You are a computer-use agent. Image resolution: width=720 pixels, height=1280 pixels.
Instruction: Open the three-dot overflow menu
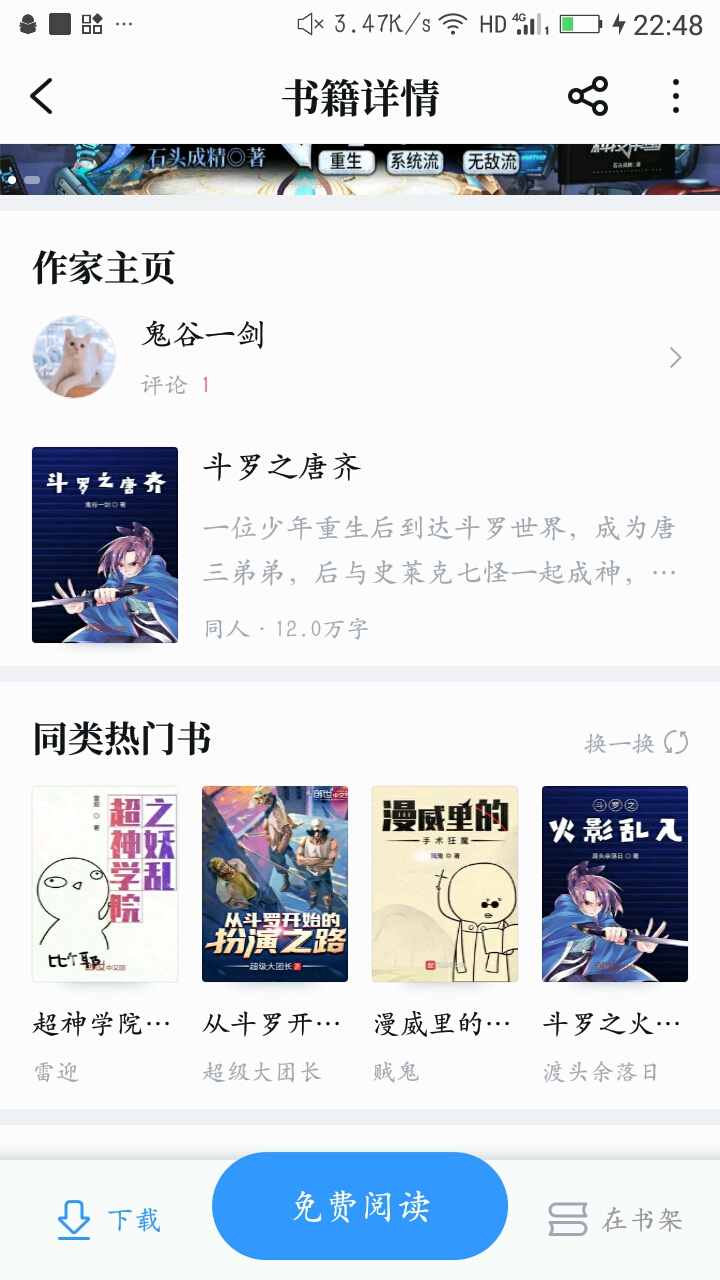tap(676, 97)
